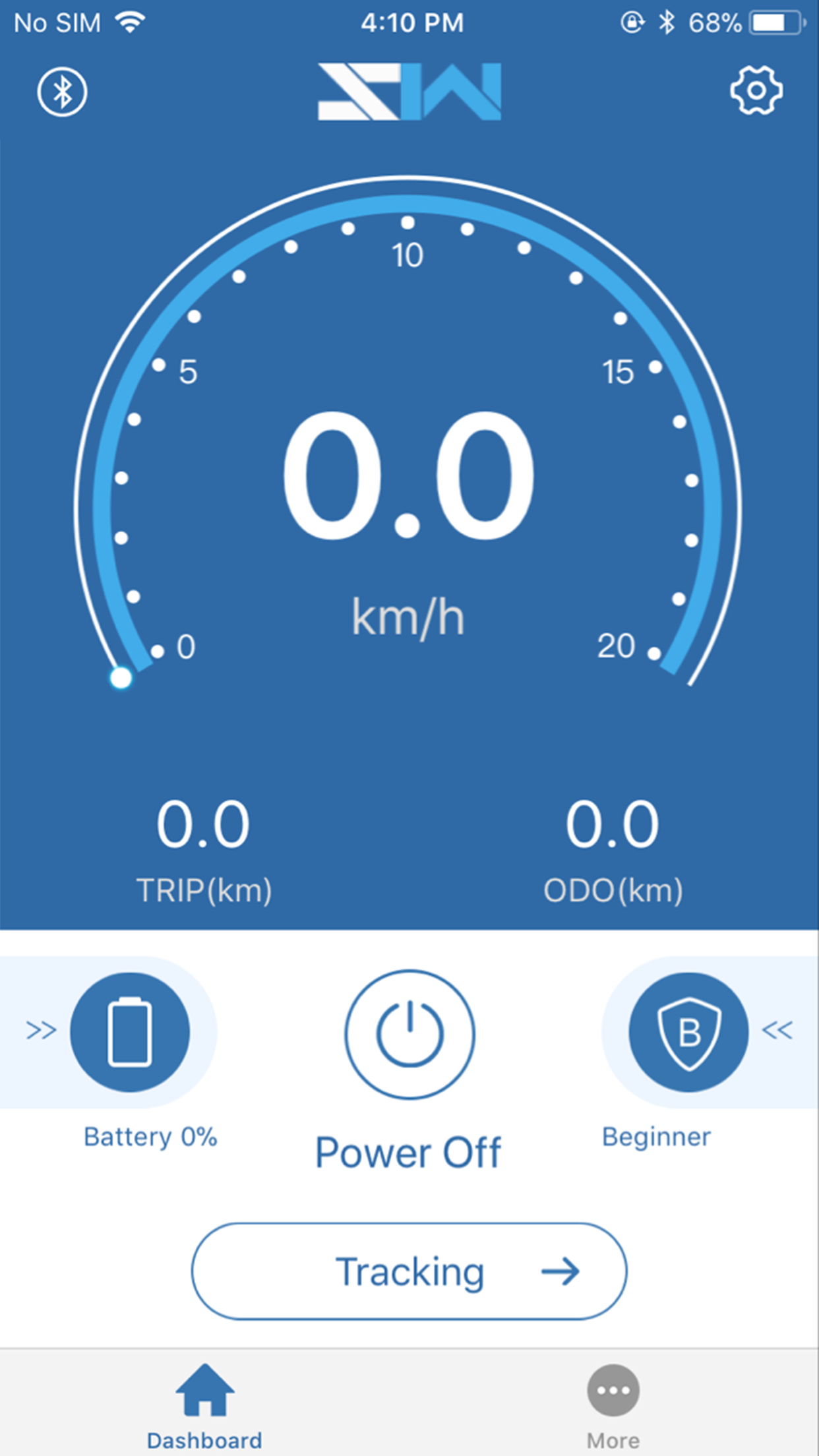
Task: Change the Beginner riding mode
Action: (x=688, y=1032)
